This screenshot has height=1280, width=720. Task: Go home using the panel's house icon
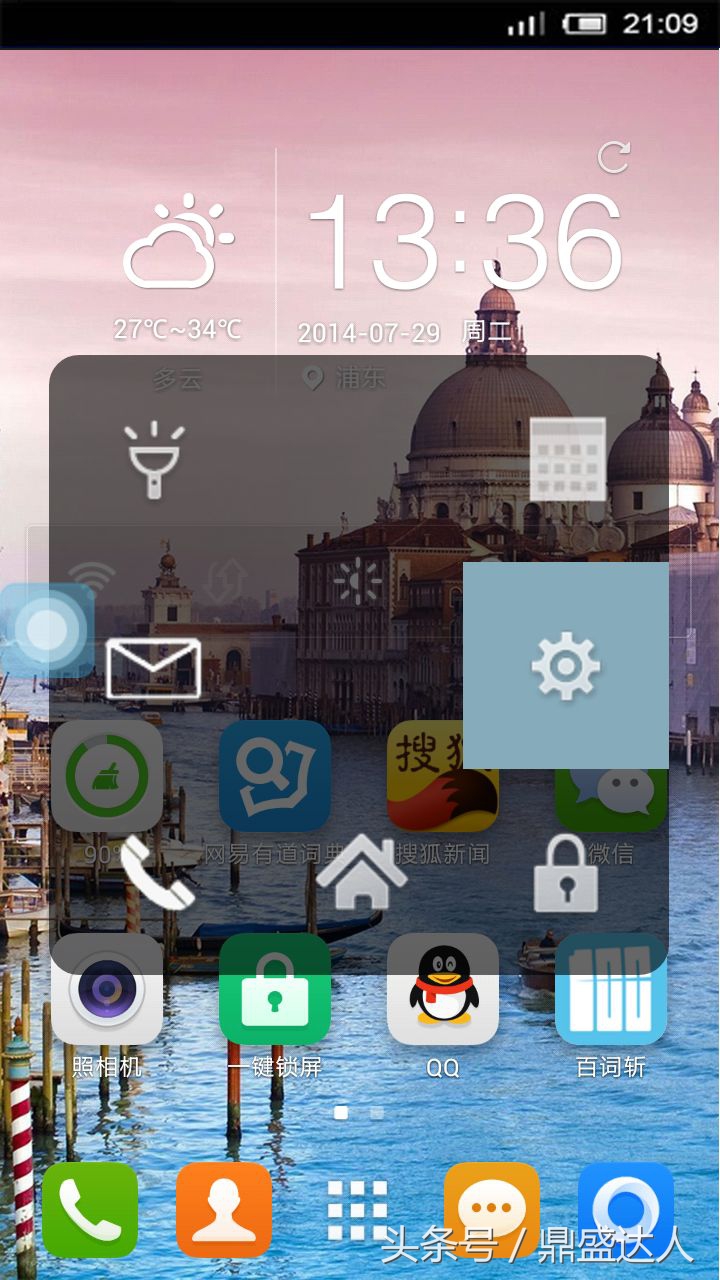(x=361, y=873)
